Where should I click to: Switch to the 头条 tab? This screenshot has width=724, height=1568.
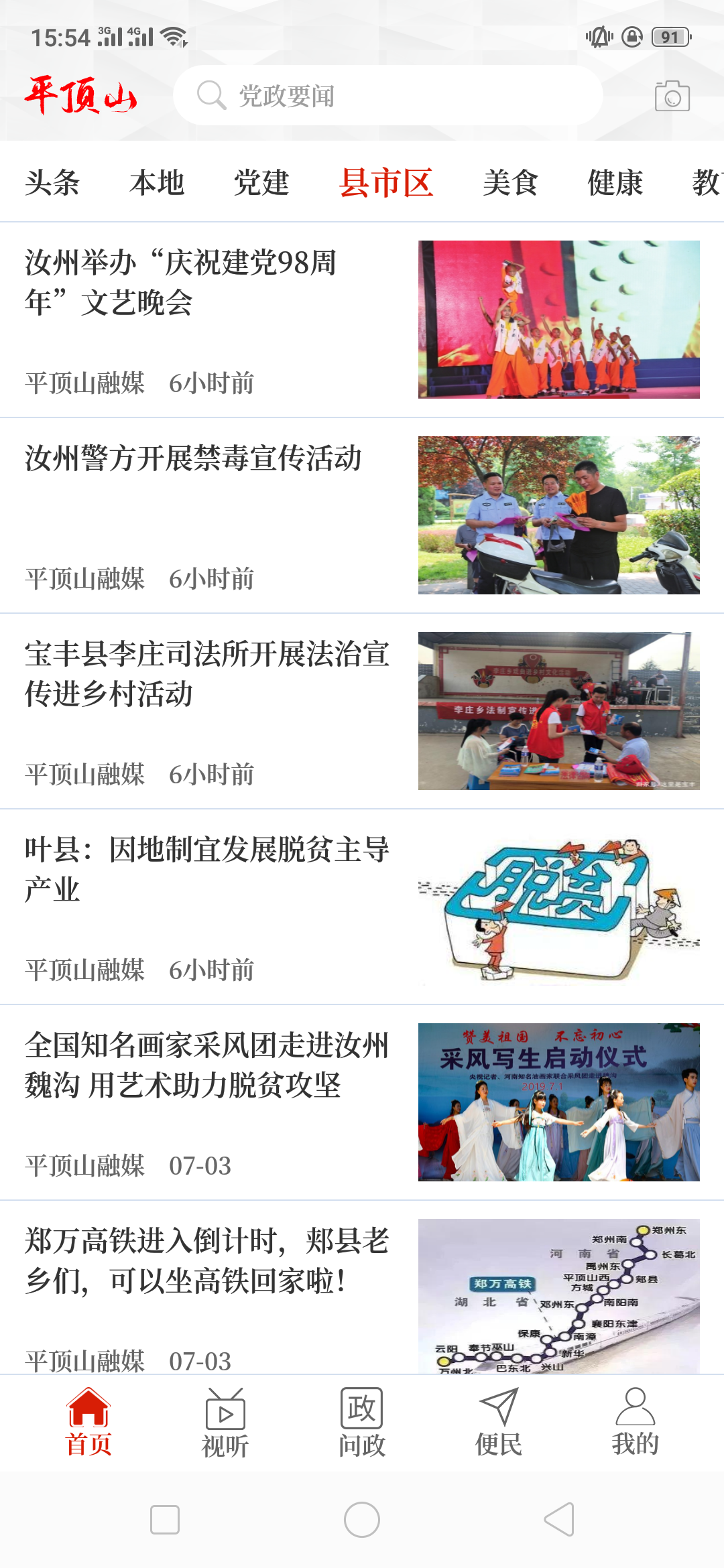pos(52,183)
